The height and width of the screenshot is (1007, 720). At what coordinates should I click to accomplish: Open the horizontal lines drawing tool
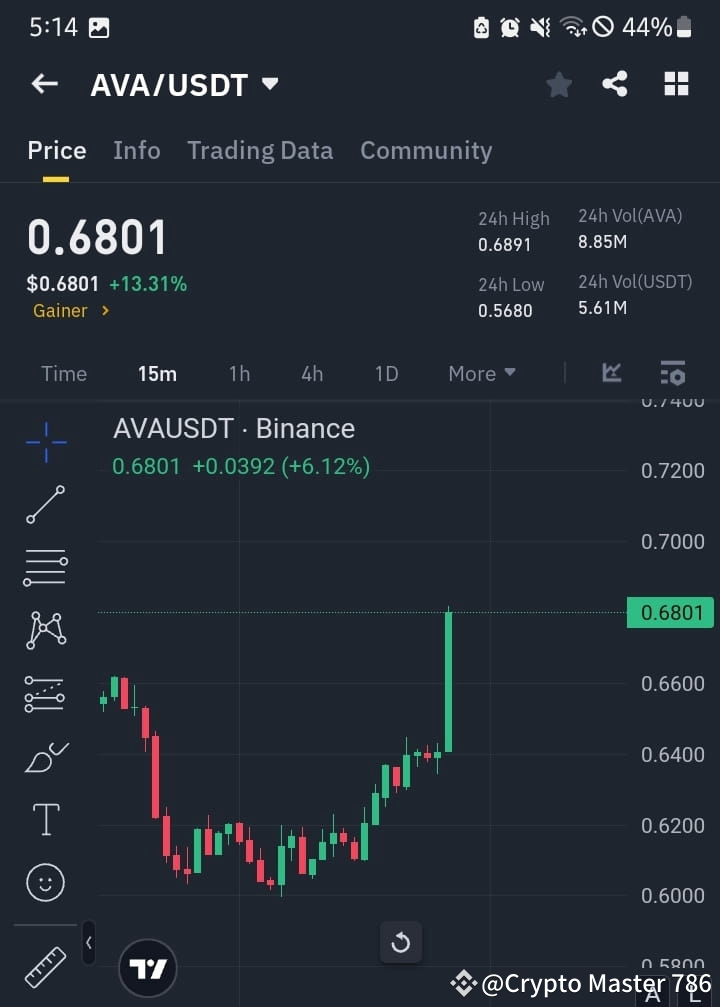coord(45,567)
